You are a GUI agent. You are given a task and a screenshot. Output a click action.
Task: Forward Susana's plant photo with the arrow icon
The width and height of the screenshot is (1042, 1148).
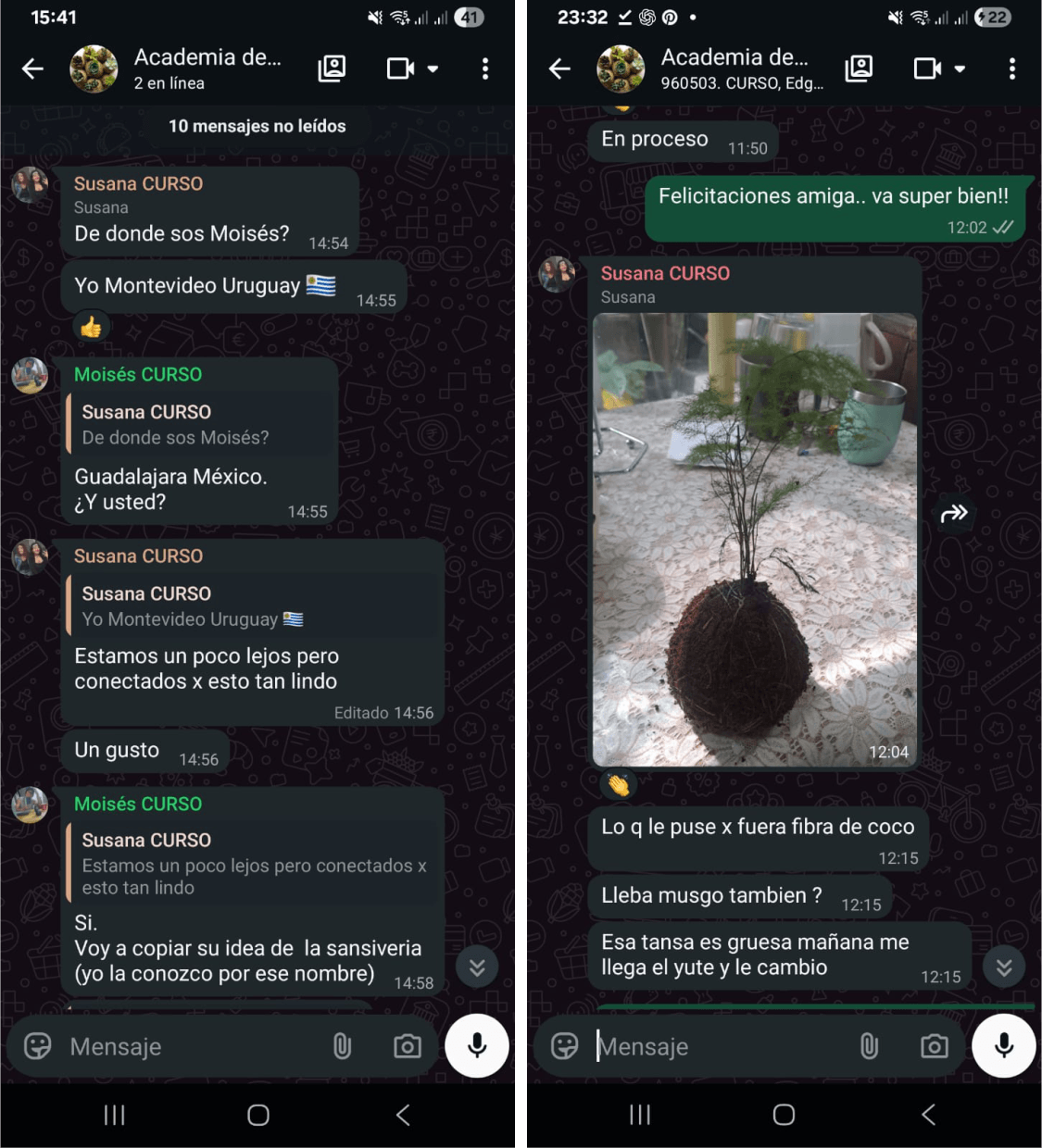point(954,513)
